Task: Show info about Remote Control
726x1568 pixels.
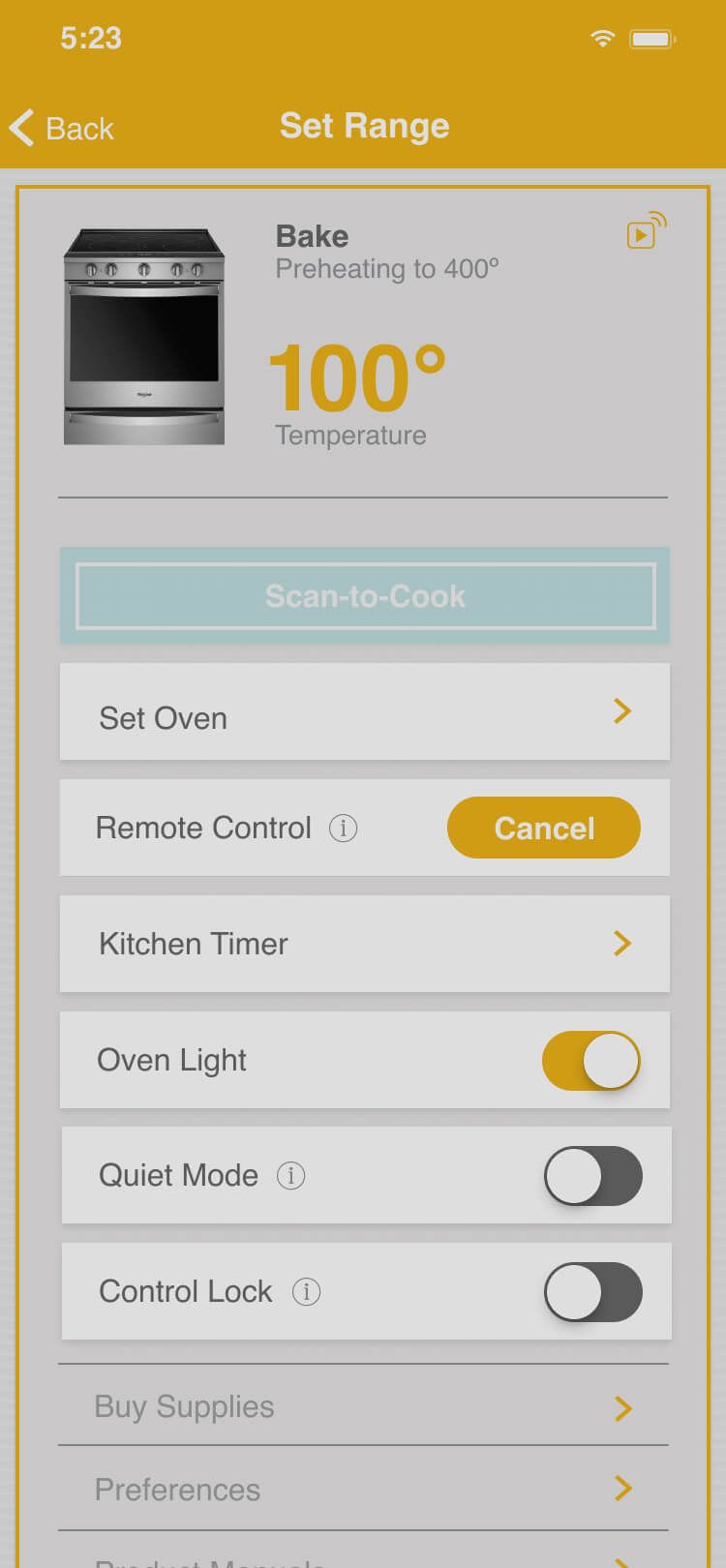Action: (343, 829)
